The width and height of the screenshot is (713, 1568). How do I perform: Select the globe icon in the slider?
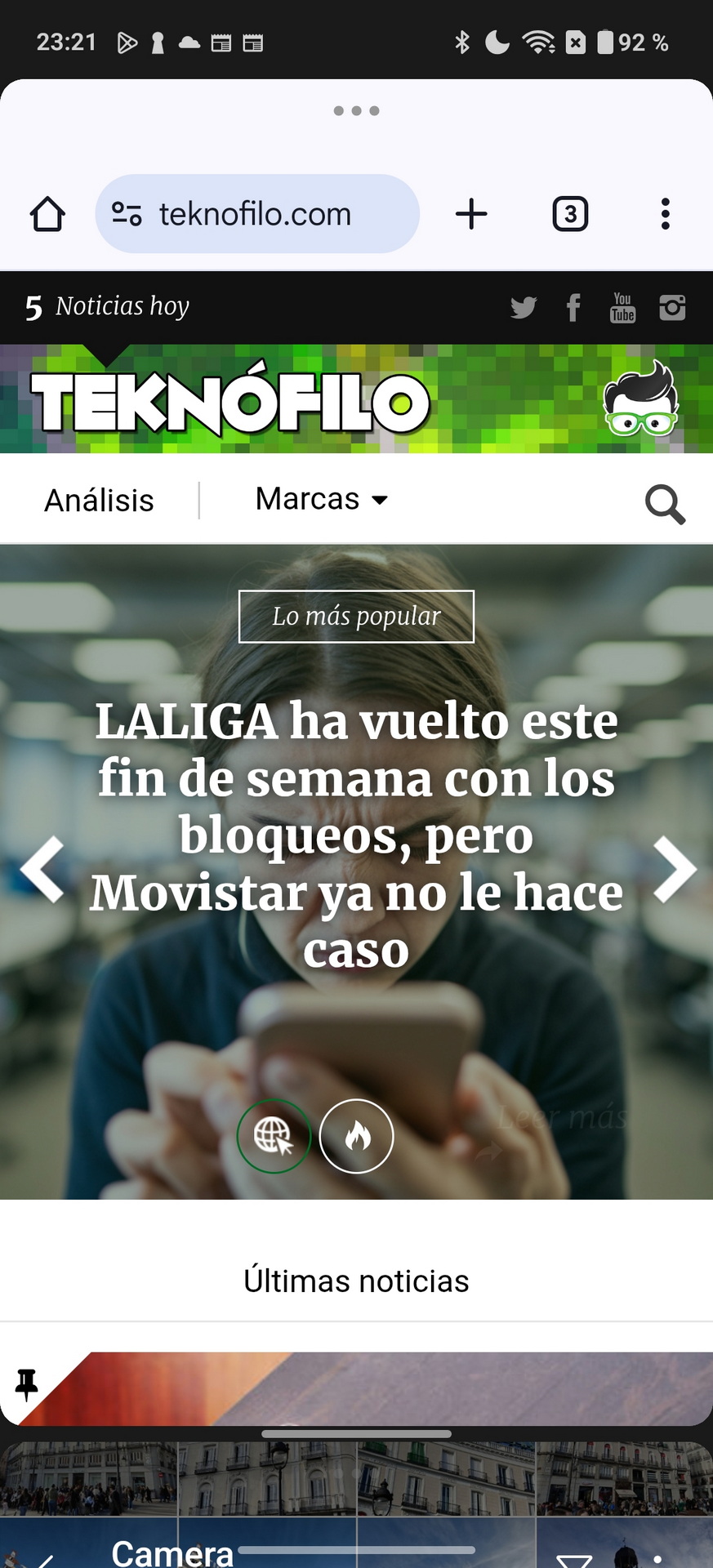click(274, 1136)
